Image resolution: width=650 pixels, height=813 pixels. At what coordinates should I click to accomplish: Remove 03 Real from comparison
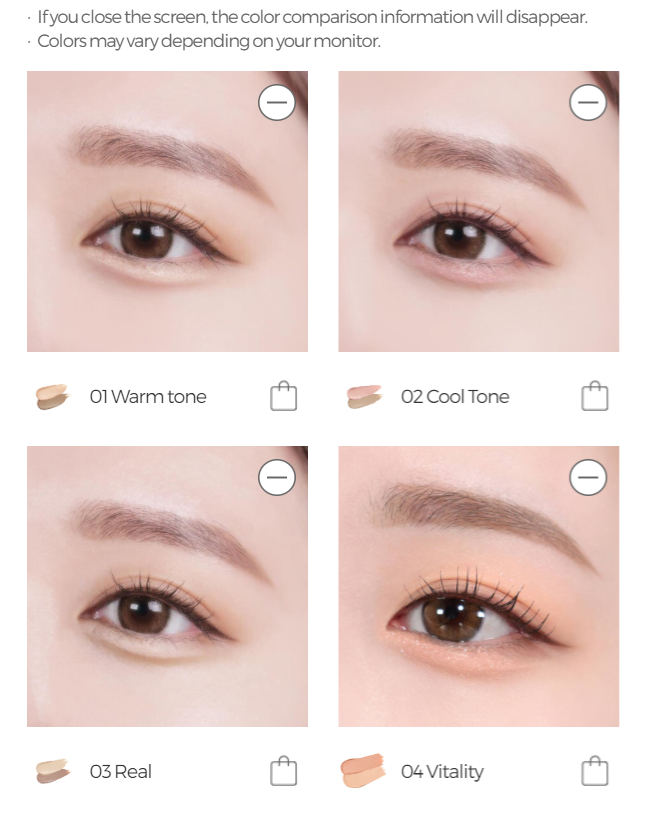(x=277, y=478)
